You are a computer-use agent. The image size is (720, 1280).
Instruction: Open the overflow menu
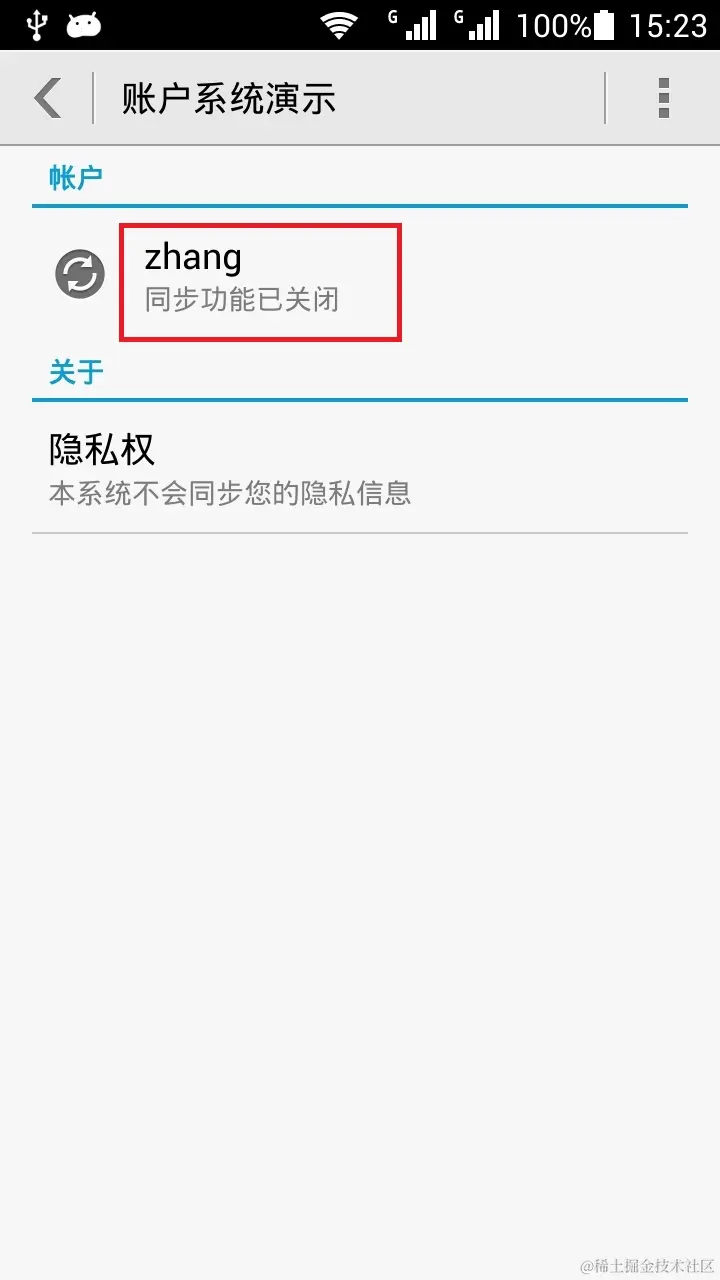coord(663,98)
